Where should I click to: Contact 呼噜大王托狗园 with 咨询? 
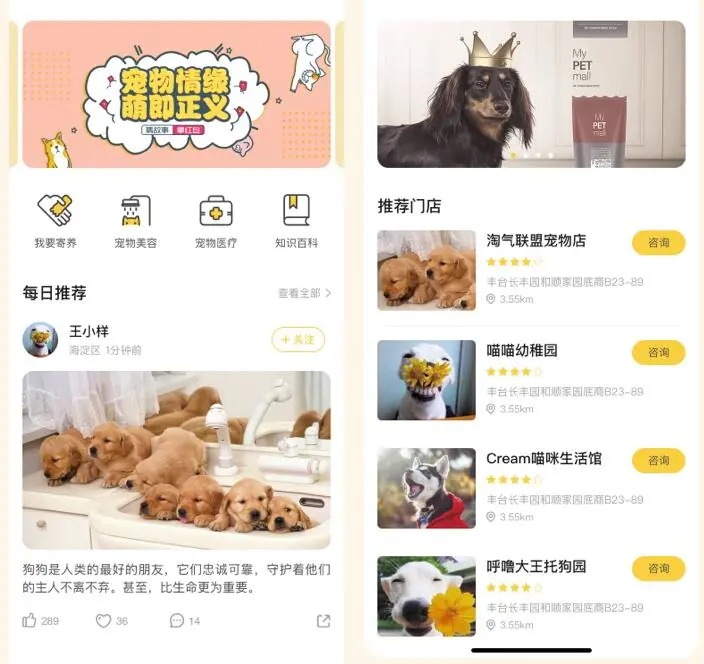tap(658, 569)
